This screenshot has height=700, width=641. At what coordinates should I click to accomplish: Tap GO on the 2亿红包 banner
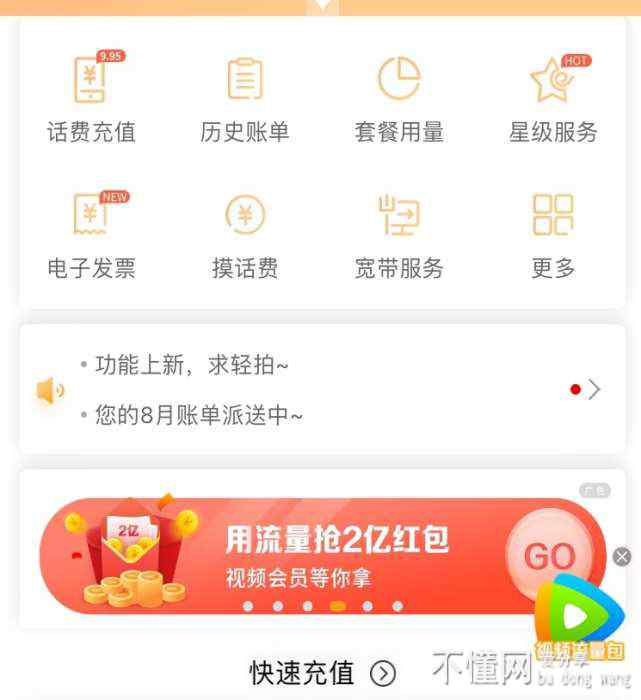[x=549, y=556]
